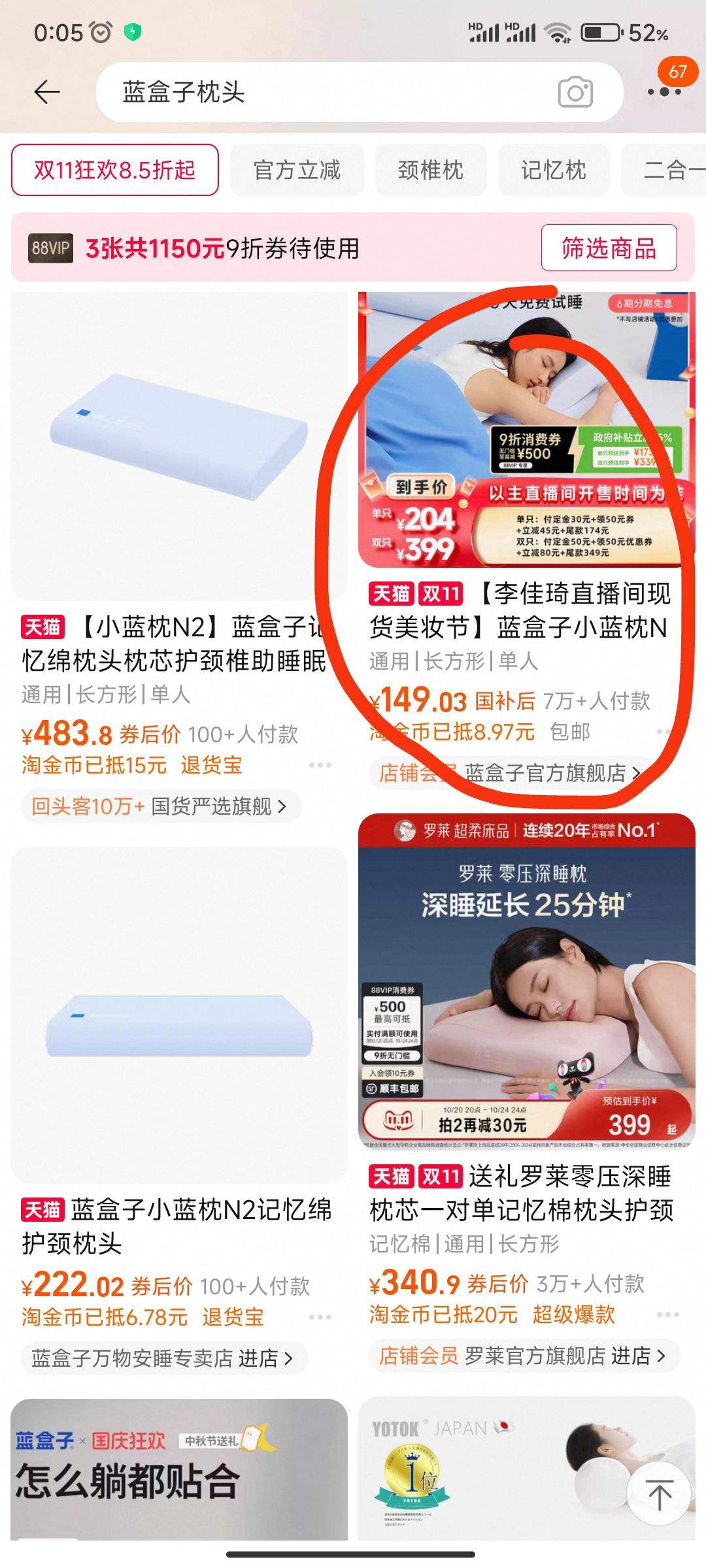The image size is (706, 1568).
Task: Tap the 筛选商品 button
Action: 609,248
